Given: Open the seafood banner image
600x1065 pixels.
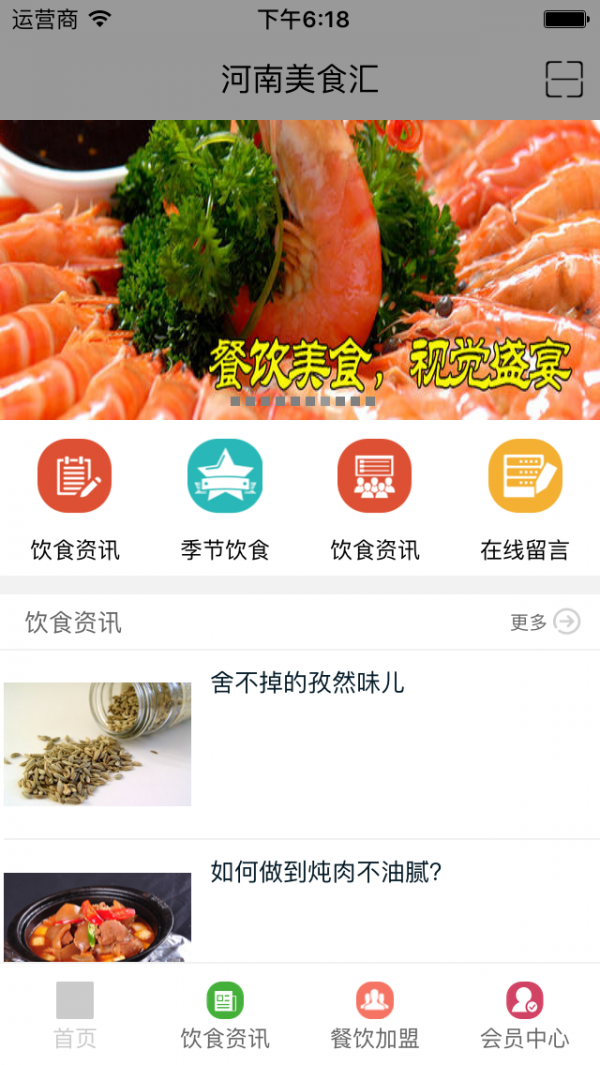Looking at the screenshot, I should tap(300, 269).
